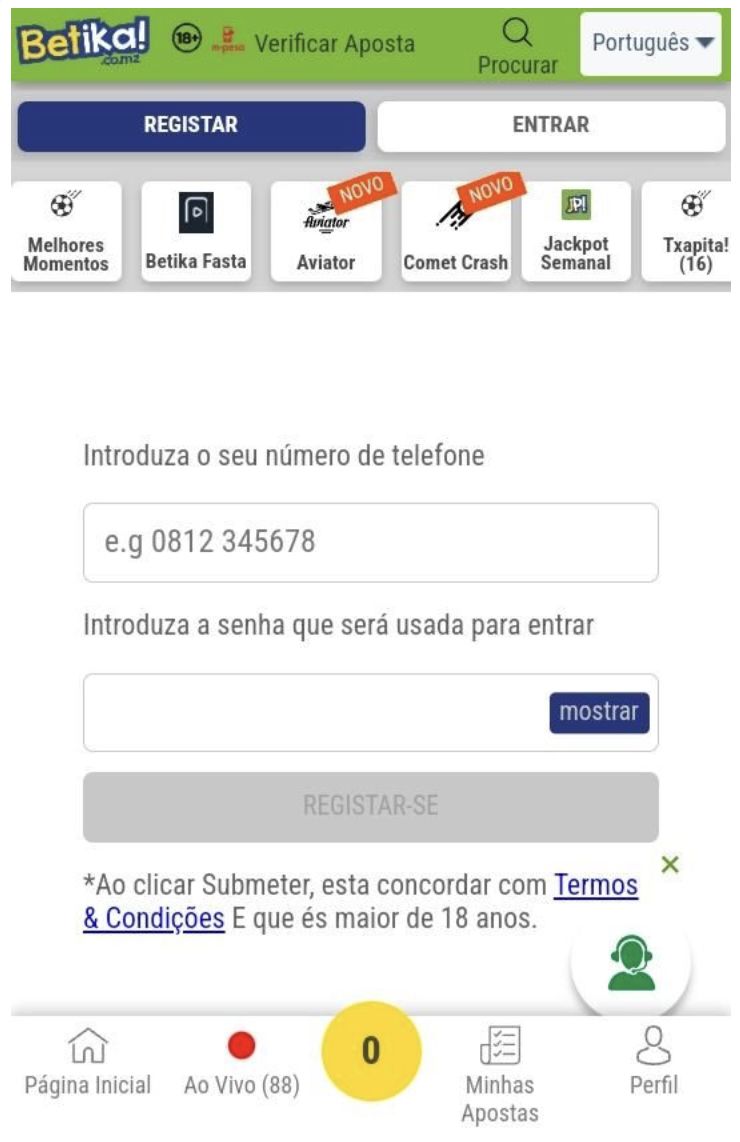Viewport: 740px width, 1142px height.
Task: Tap mostrar to reveal the password
Action: (599, 713)
